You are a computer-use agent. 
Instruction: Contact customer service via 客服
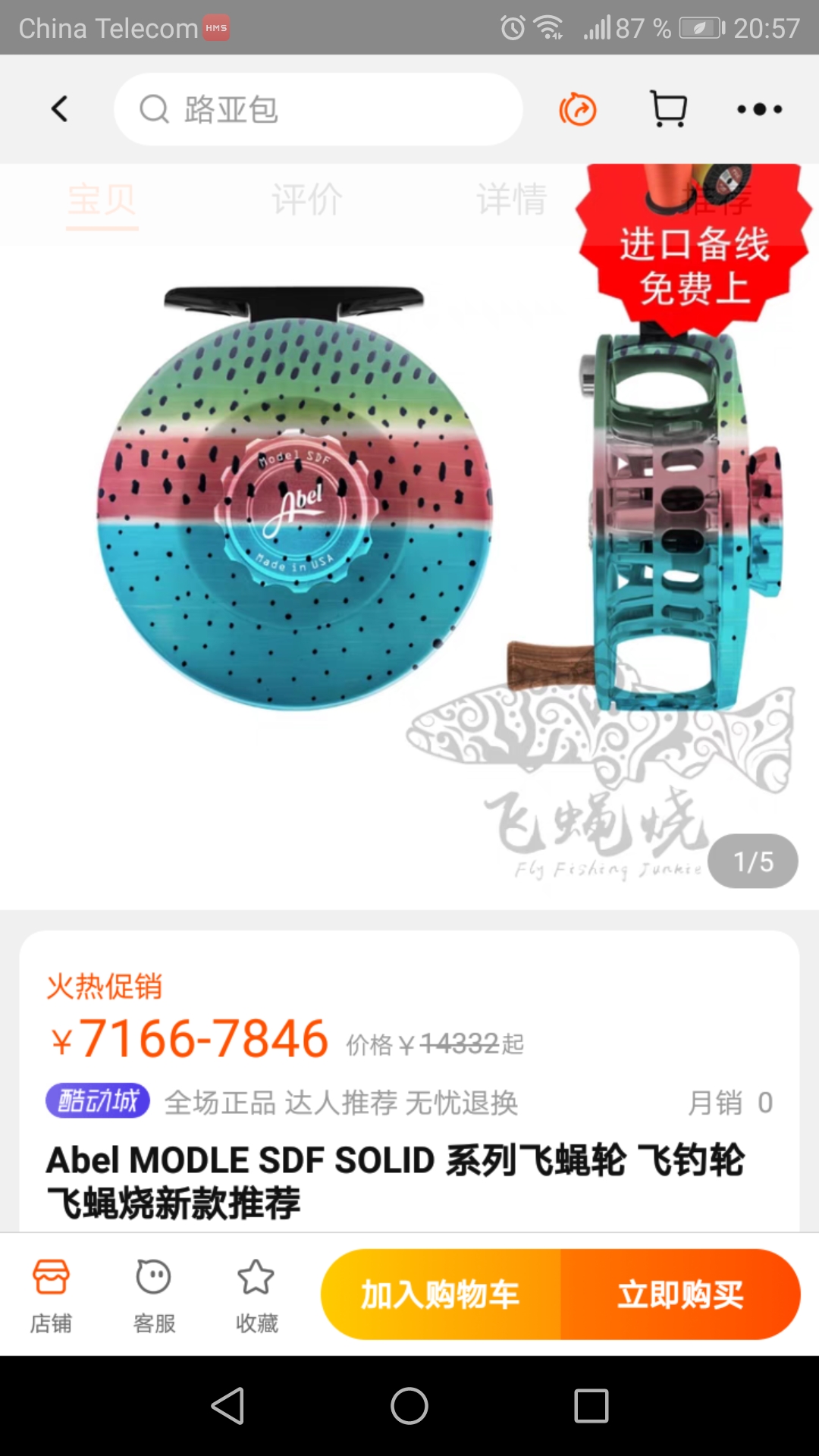pyautogui.click(x=154, y=1294)
